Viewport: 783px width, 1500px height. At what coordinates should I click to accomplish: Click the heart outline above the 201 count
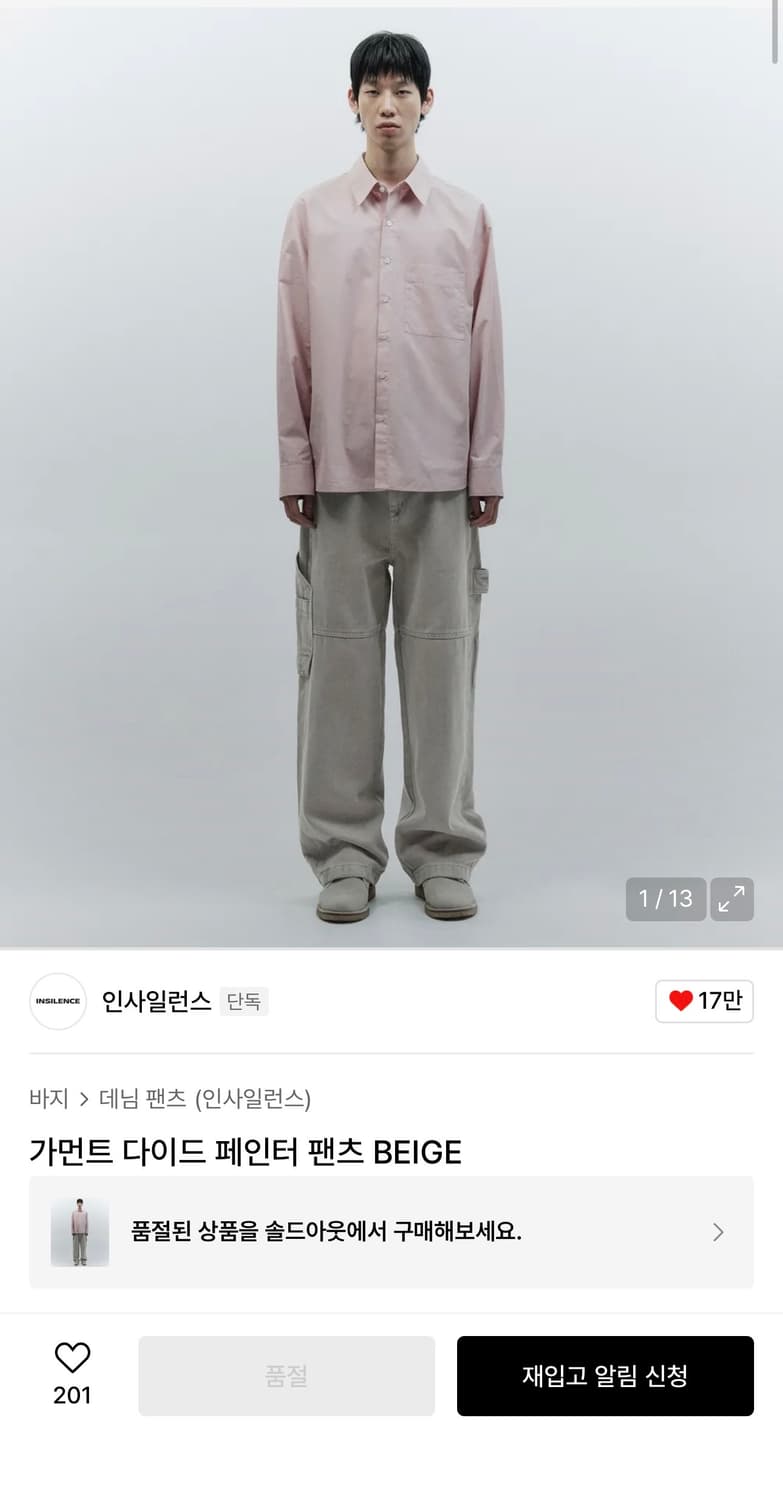(x=71, y=1358)
